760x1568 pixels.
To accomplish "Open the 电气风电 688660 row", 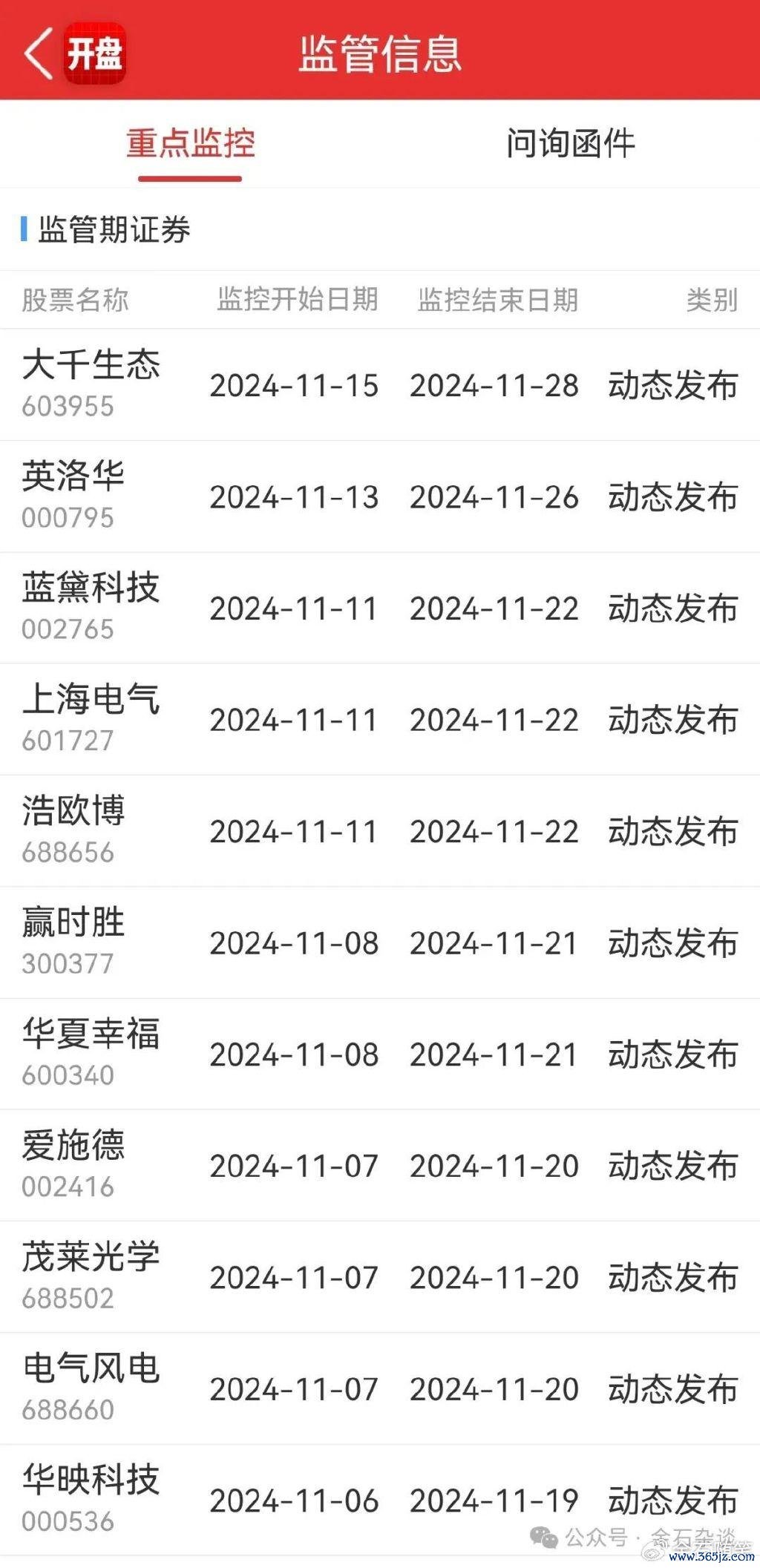I will pyautogui.click(x=380, y=1389).
